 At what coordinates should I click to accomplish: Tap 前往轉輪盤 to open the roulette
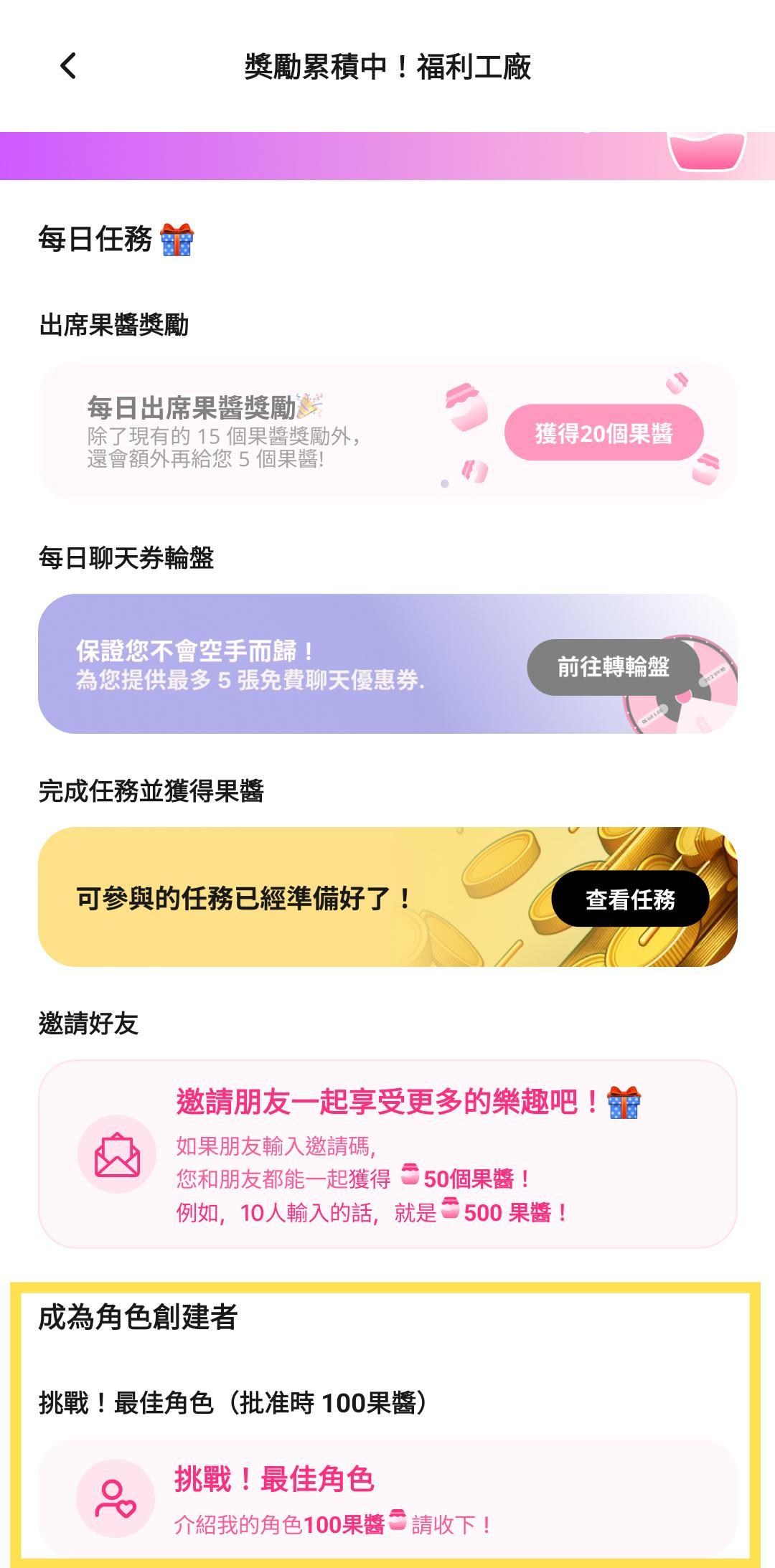coord(613,667)
